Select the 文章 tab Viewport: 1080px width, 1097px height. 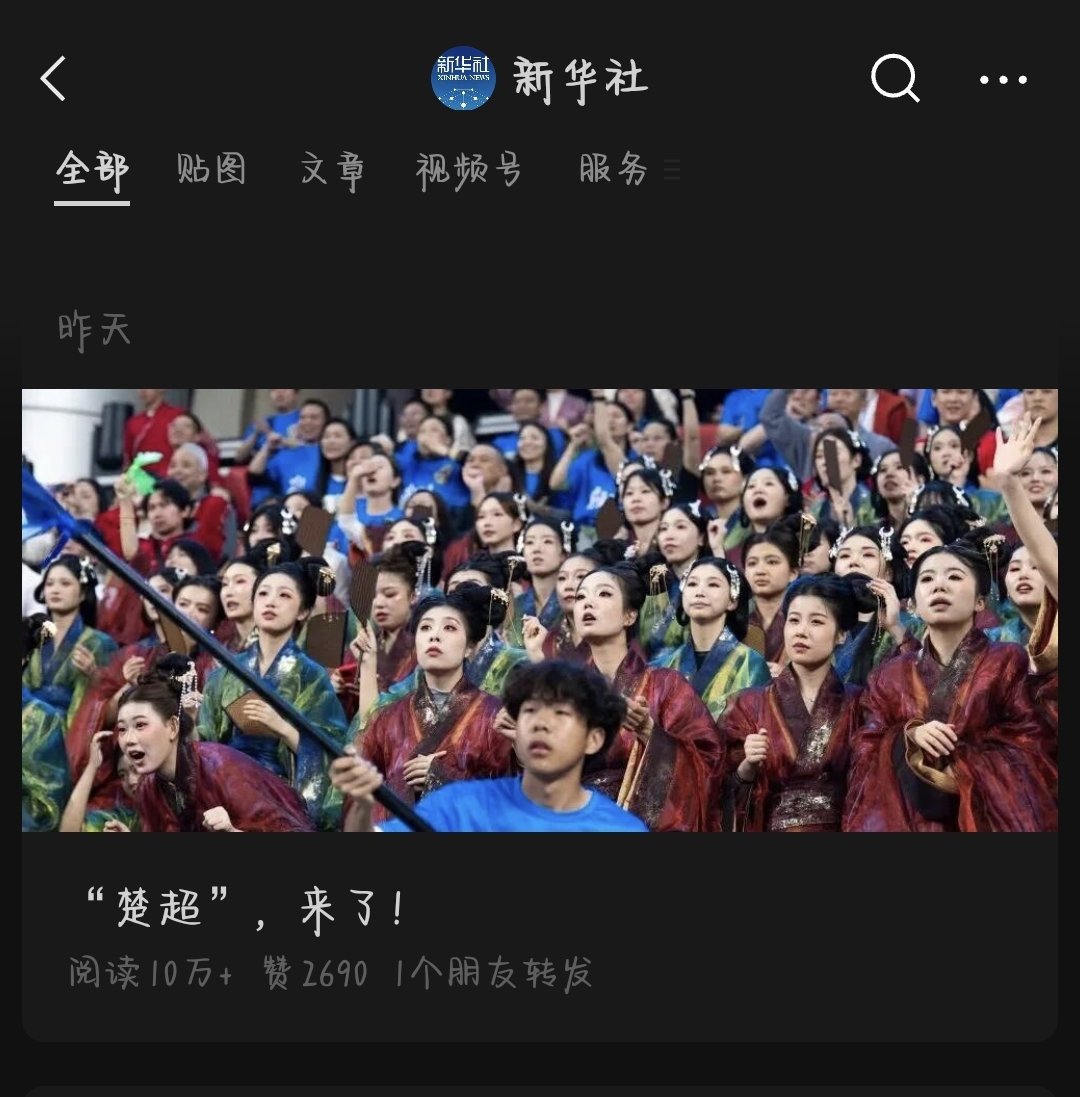[x=332, y=170]
